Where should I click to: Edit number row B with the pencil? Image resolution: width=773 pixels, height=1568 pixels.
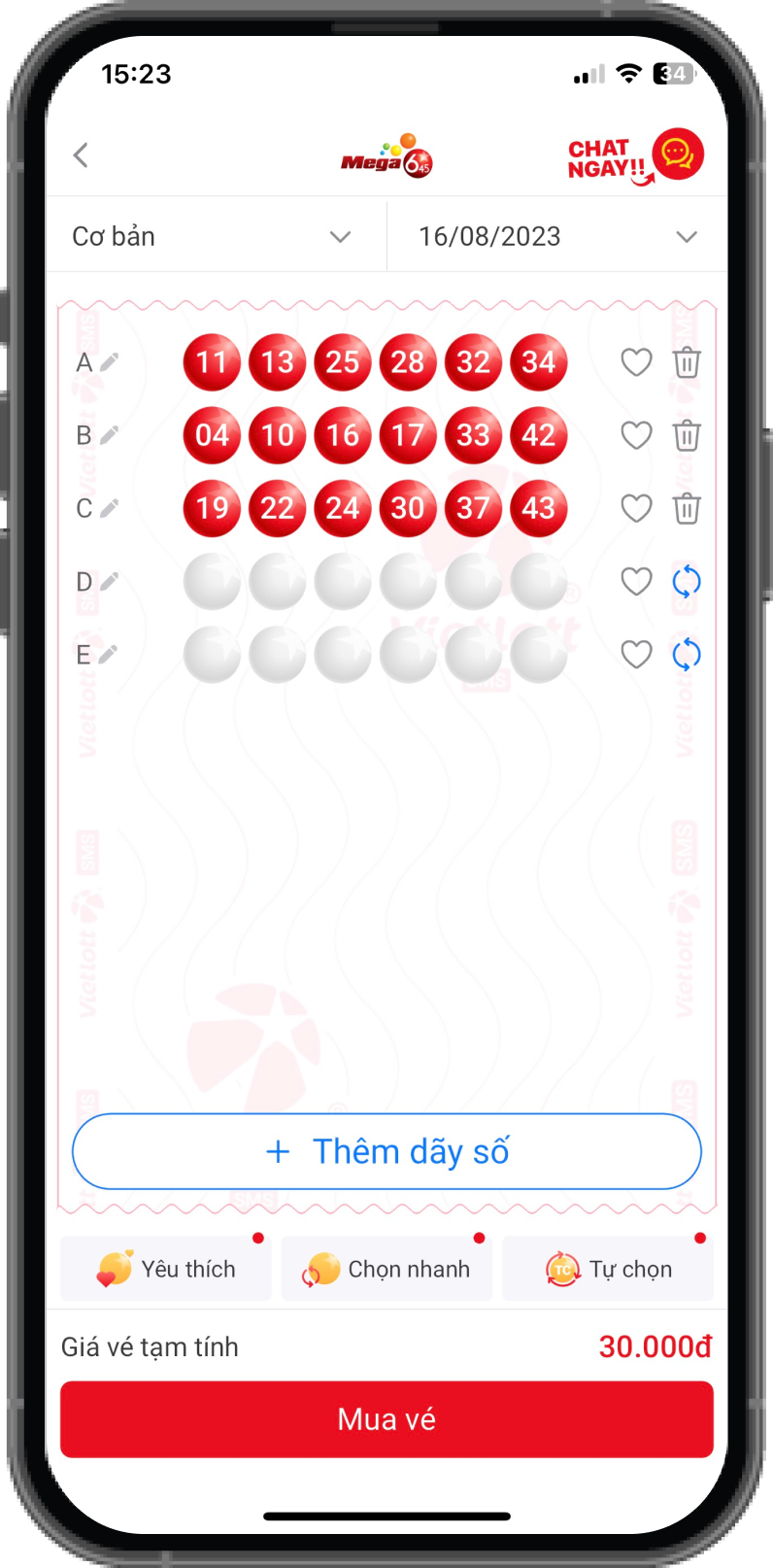(x=109, y=435)
